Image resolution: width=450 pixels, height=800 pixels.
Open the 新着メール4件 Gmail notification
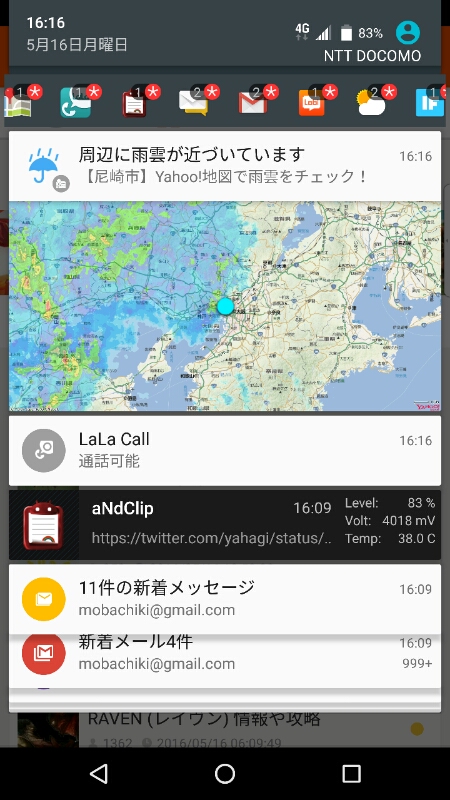[x=225, y=654]
